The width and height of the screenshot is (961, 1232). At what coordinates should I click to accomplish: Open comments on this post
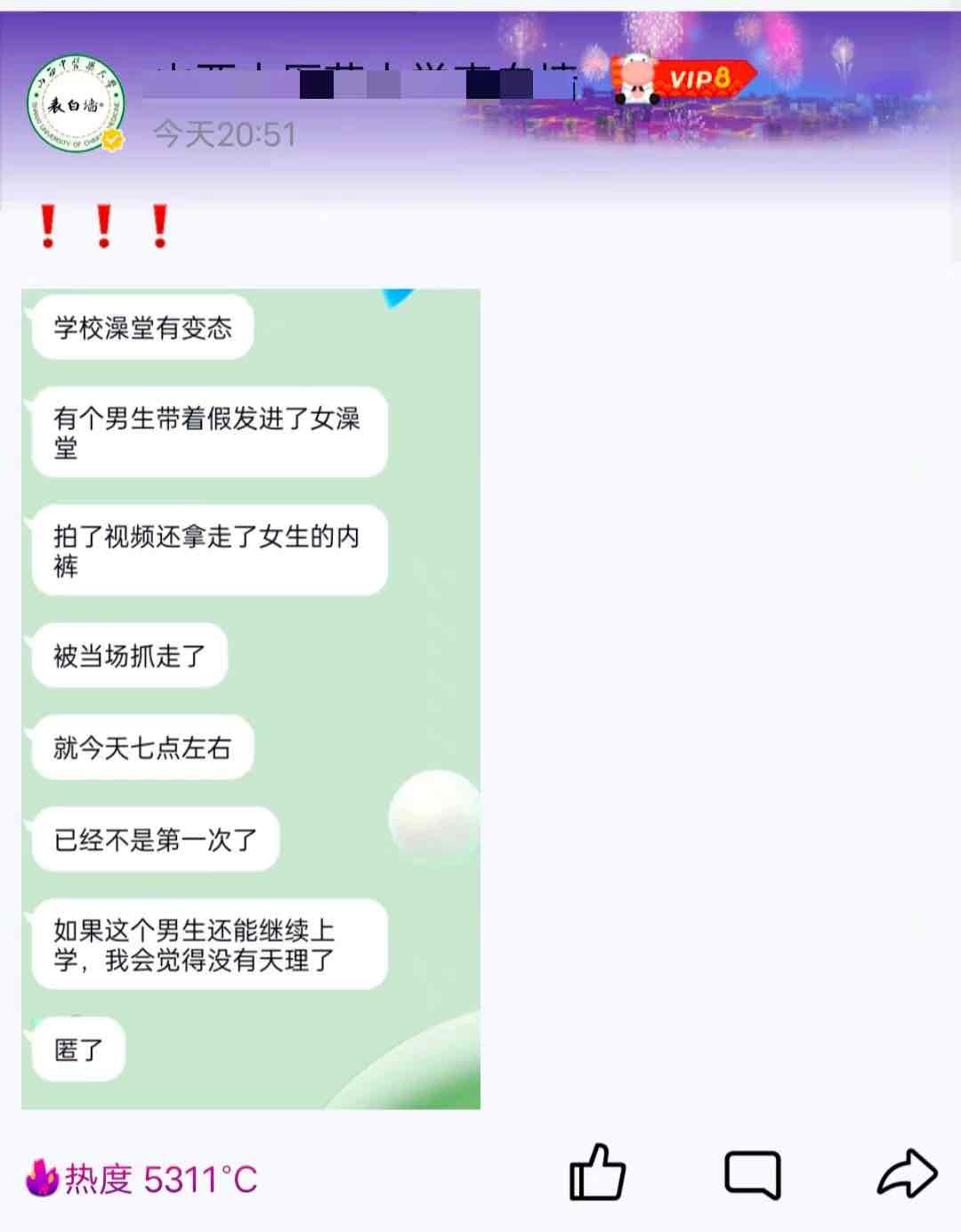tap(753, 1175)
